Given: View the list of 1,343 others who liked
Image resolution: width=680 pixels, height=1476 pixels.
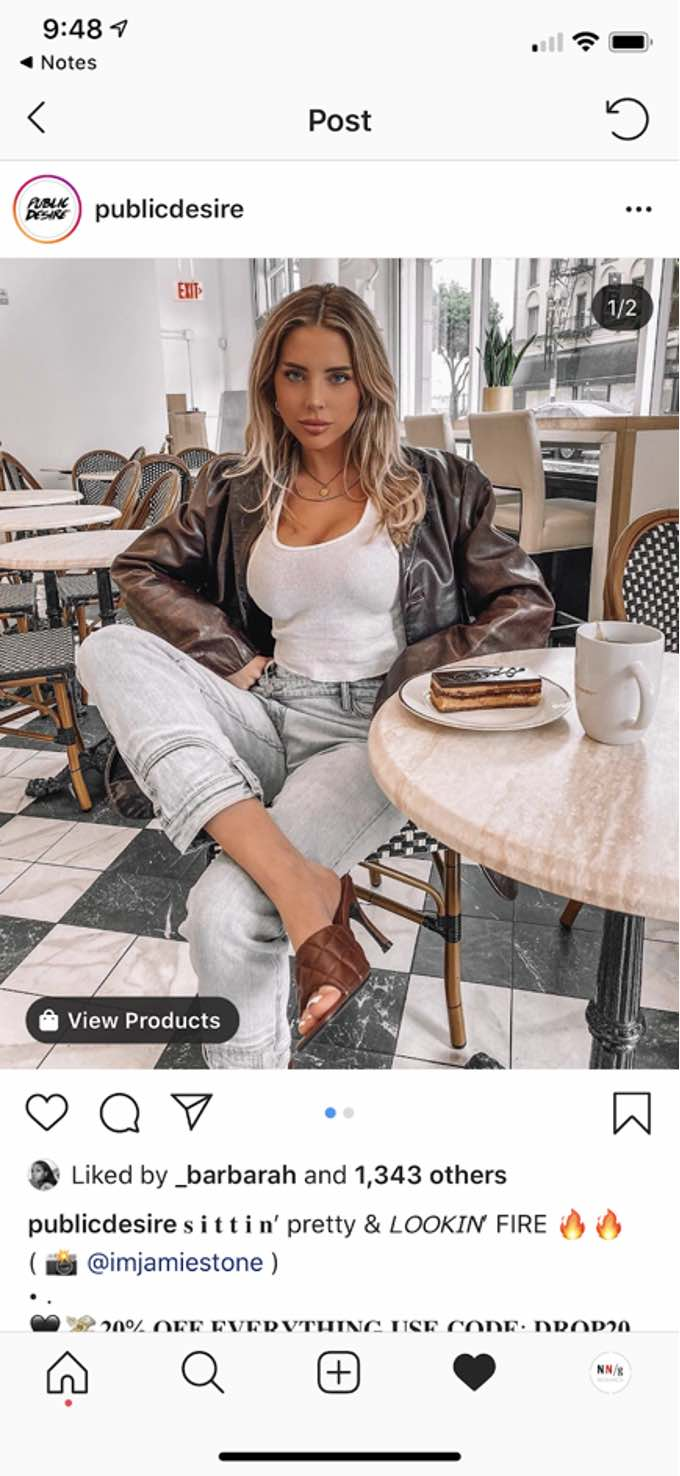Looking at the screenshot, I should 430,1175.
